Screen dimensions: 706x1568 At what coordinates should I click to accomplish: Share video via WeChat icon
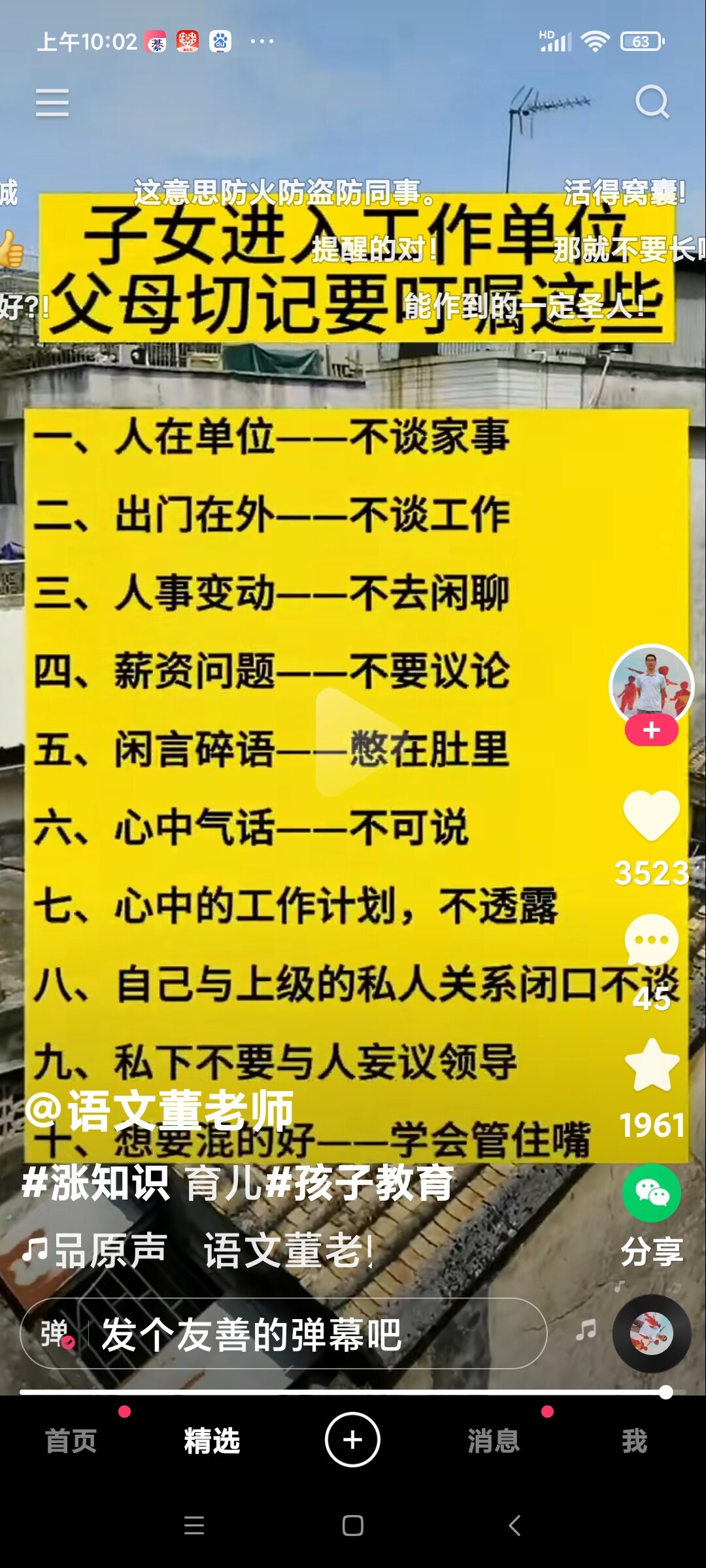pos(651,1193)
